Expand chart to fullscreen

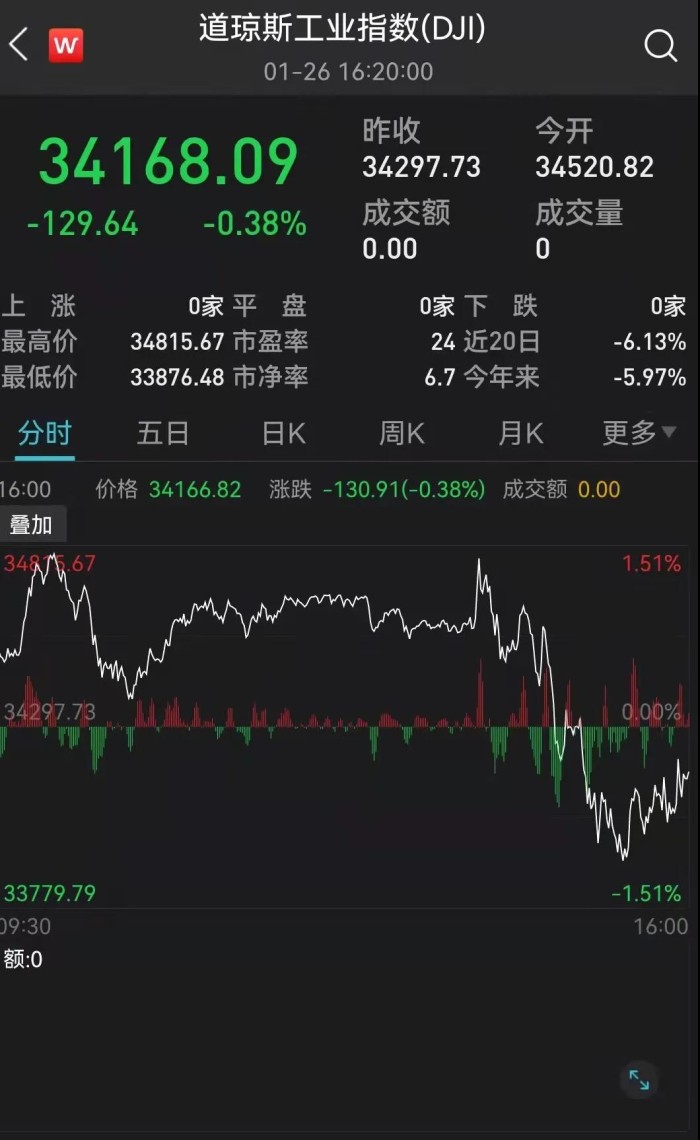click(x=639, y=1080)
